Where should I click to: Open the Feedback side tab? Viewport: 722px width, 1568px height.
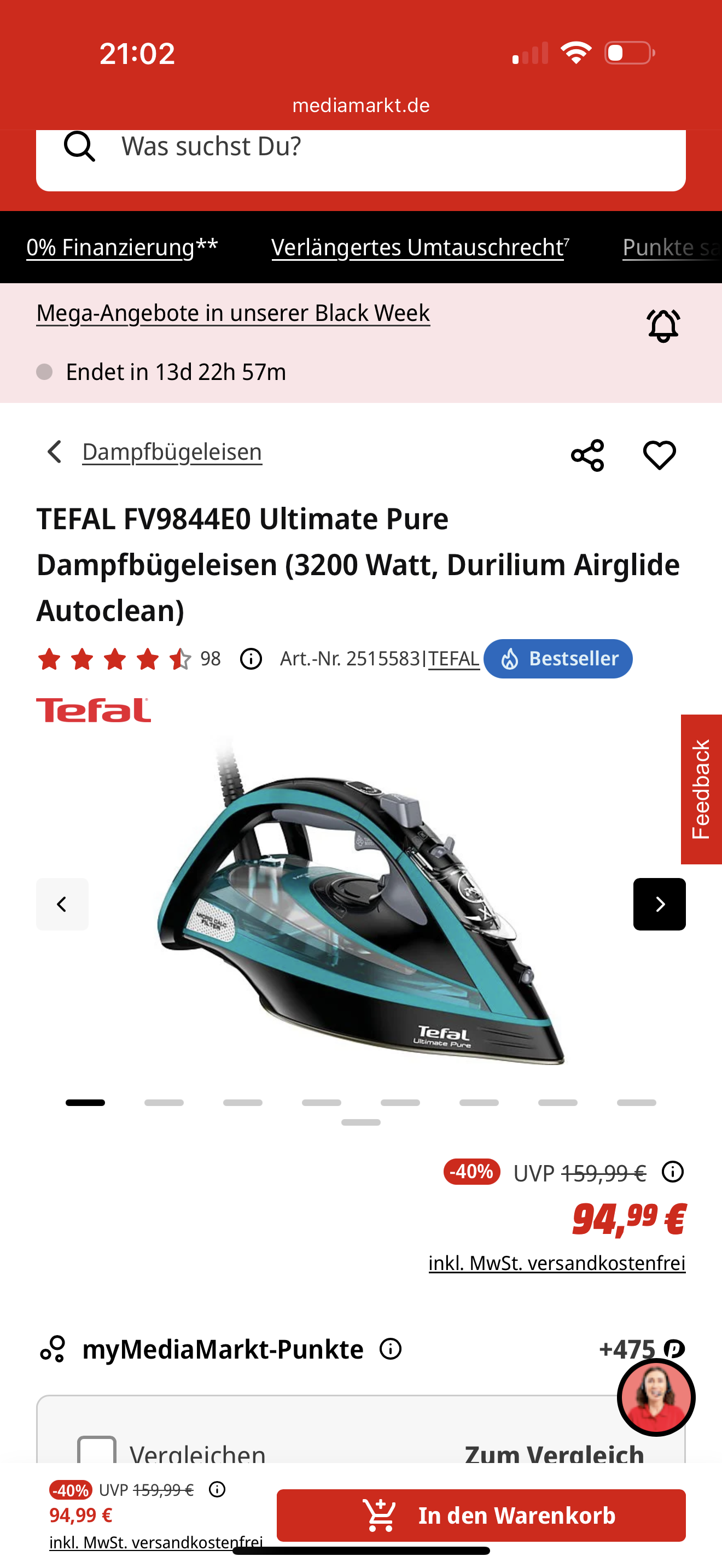tap(701, 789)
